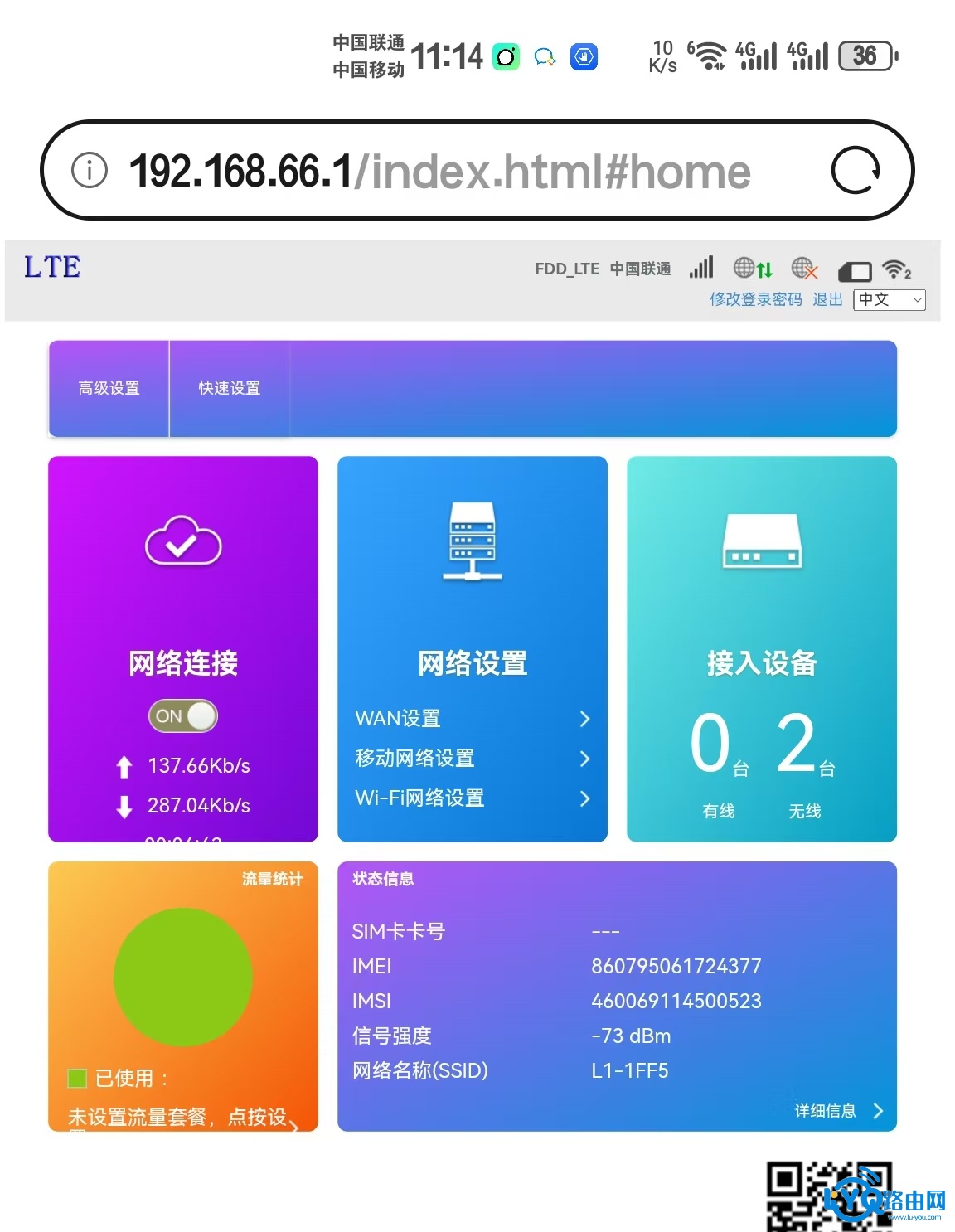Open 移动网络设置
This screenshot has height=1232, width=955.
(x=472, y=759)
